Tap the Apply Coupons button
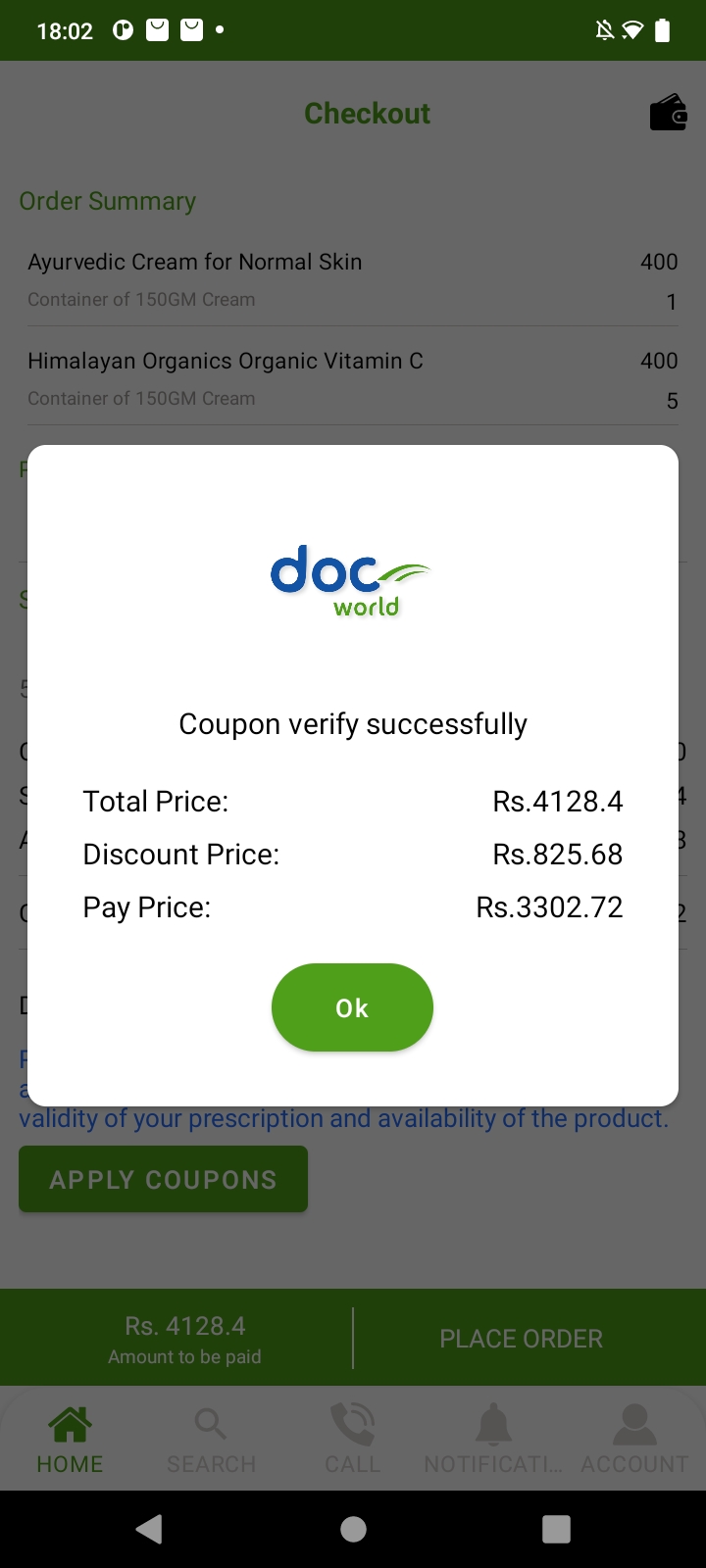This screenshot has height=1568, width=706. pos(163,1179)
